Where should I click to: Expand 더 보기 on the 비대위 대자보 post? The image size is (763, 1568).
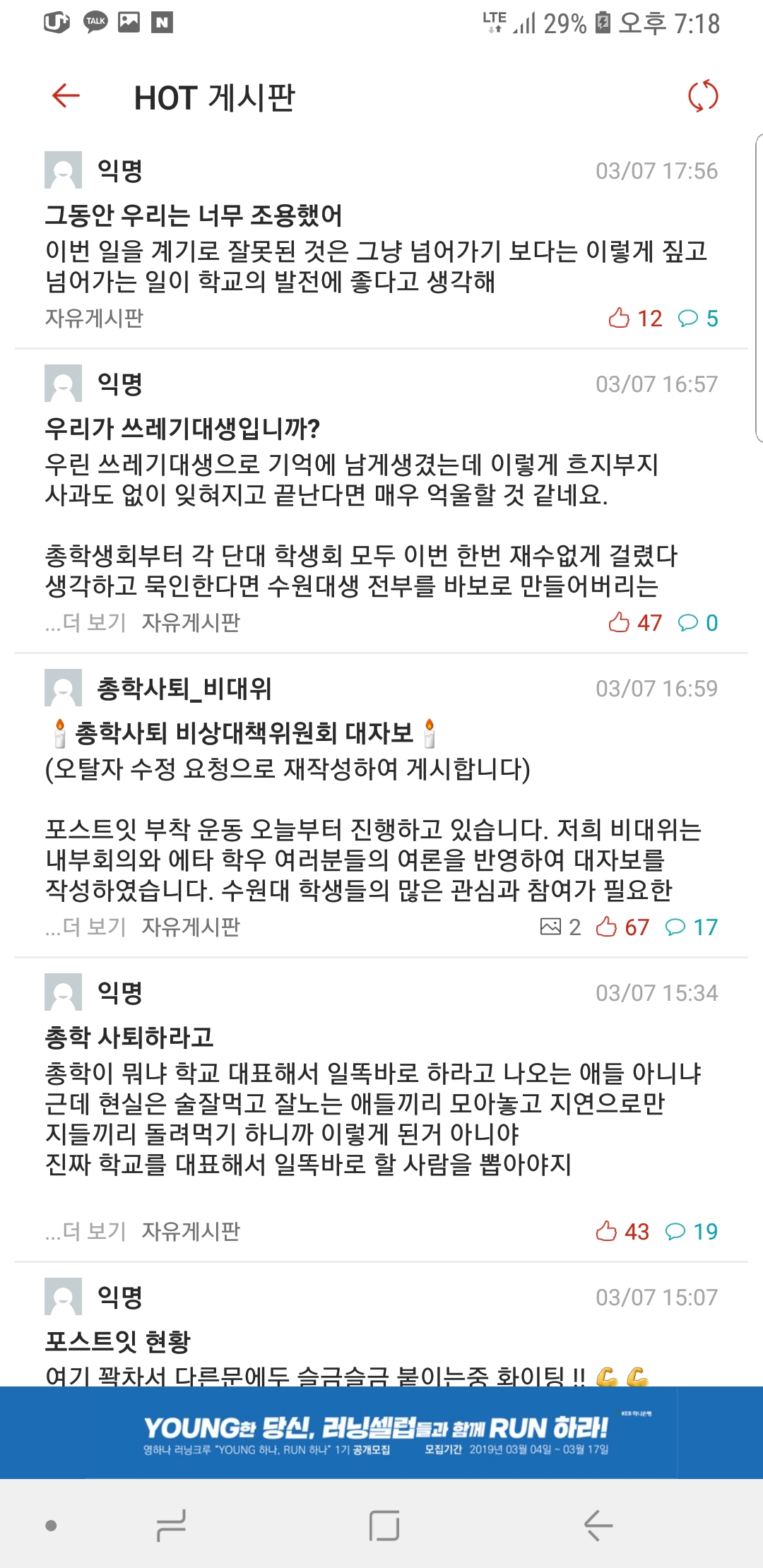(85, 927)
